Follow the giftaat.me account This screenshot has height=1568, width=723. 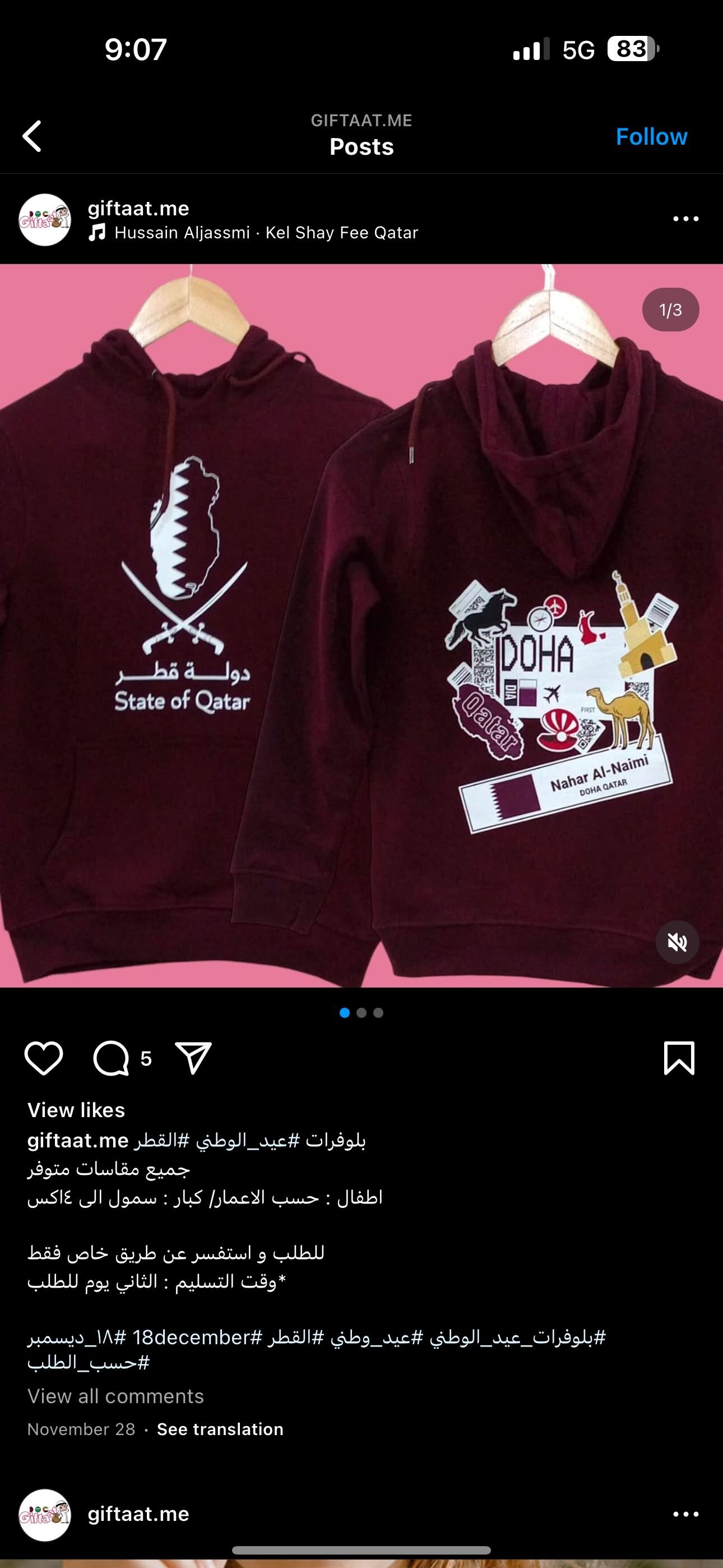click(651, 136)
